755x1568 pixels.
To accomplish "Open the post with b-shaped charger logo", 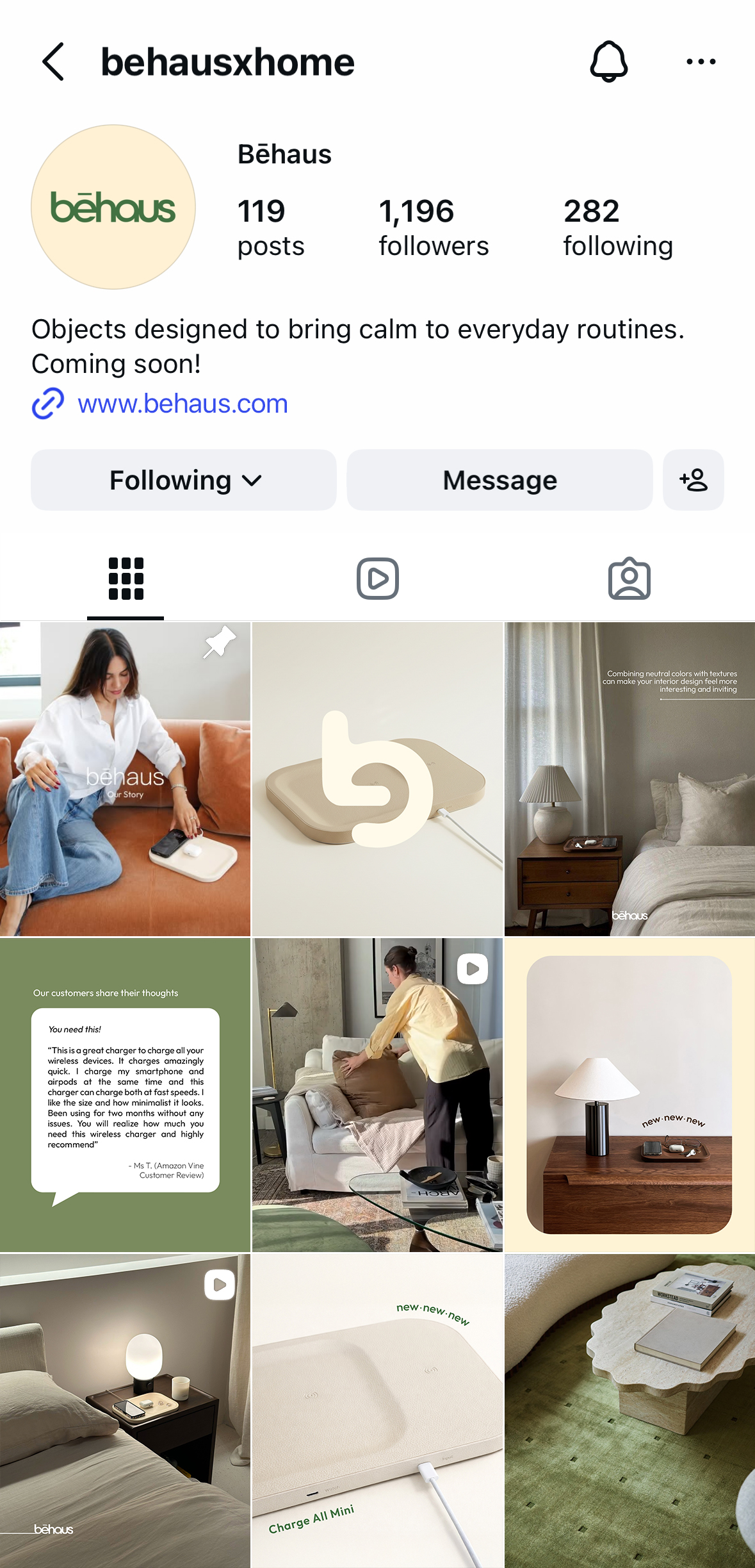I will coord(377,779).
